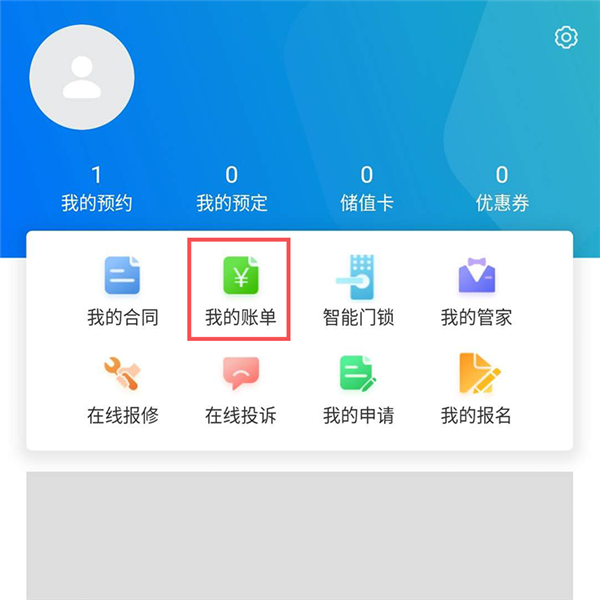Tap 在线投诉 to file complaint
The image size is (600, 600).
[x=241, y=387]
